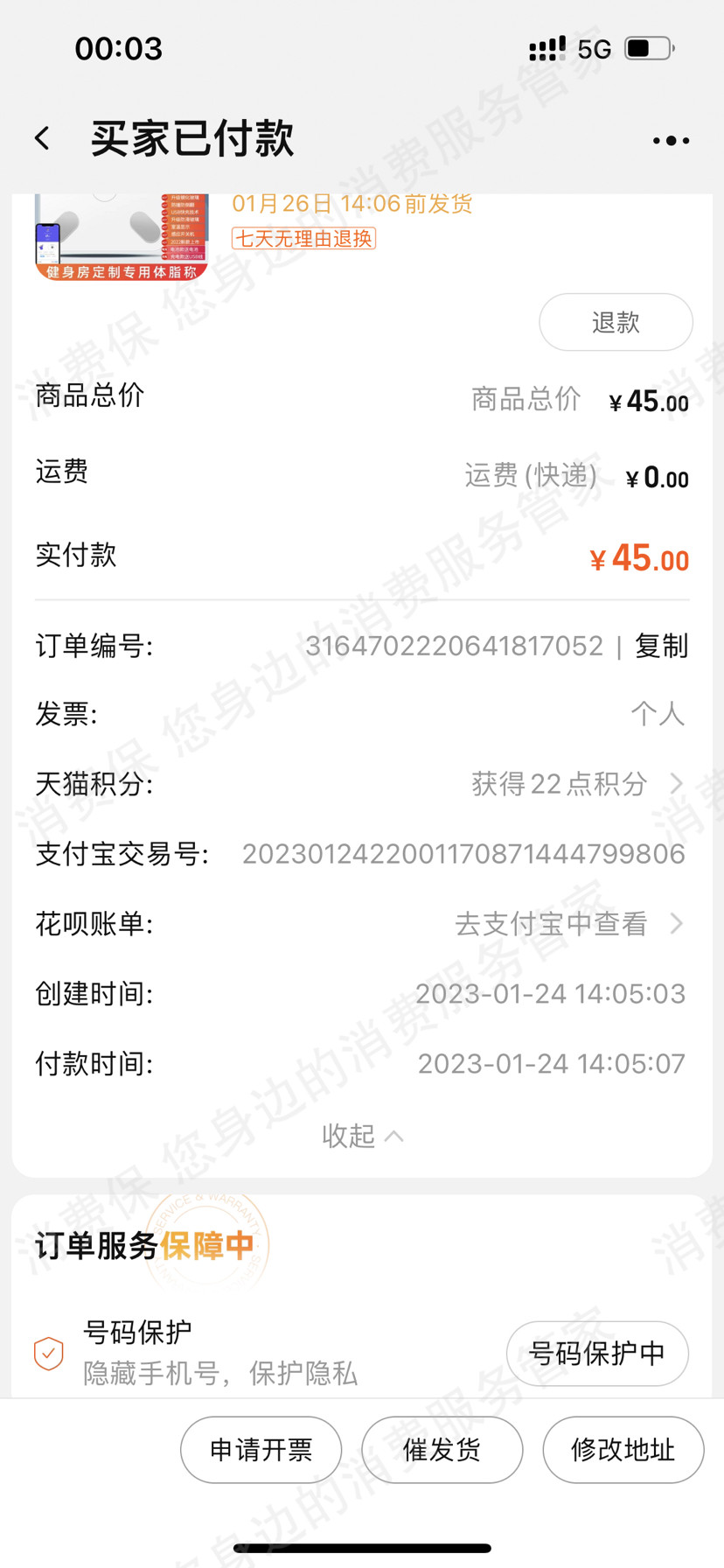Collapse the order details with 收起
Screen dimensions: 724x1568
[x=361, y=1136]
